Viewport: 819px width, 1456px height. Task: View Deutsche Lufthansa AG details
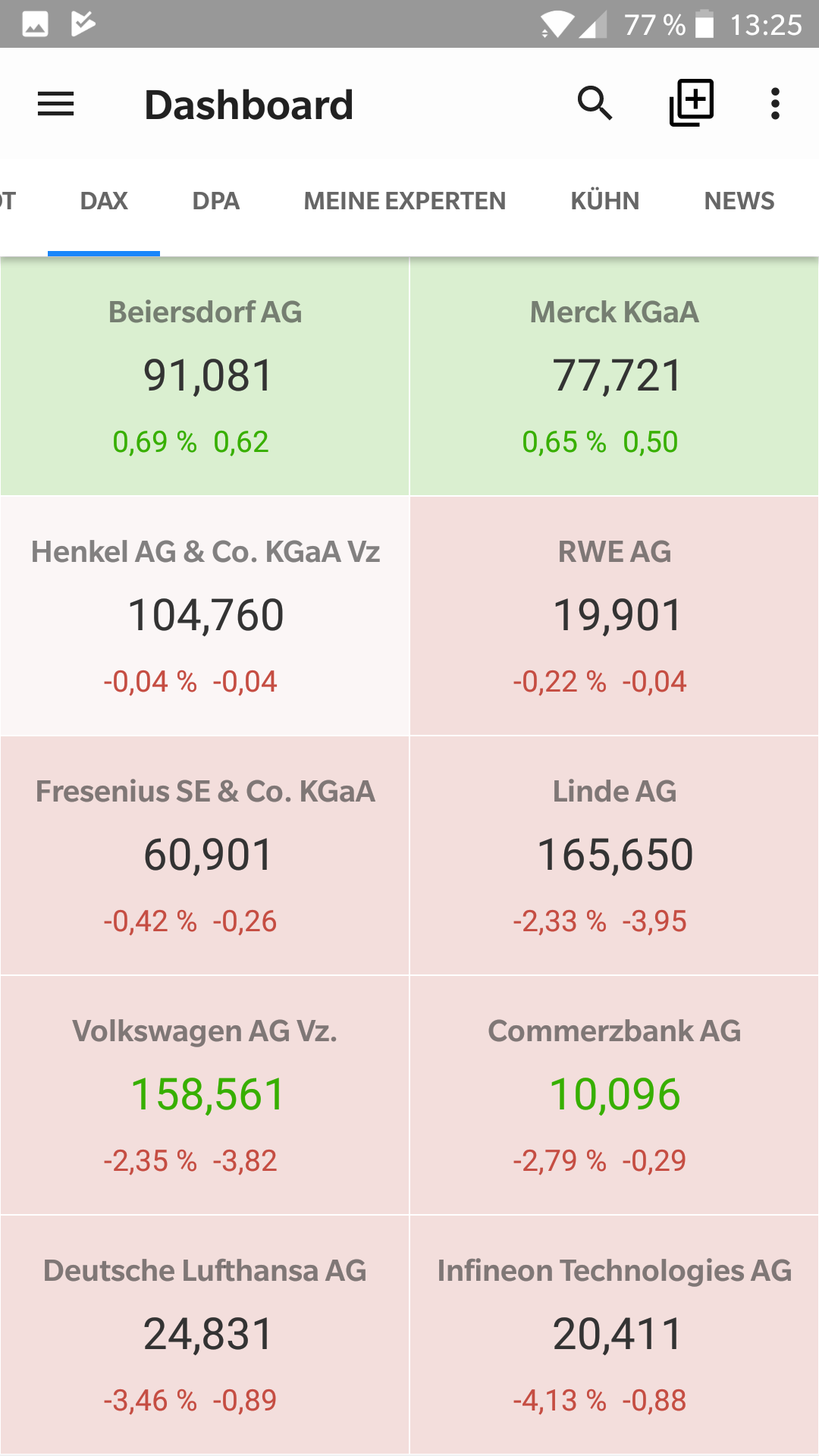(205, 1335)
